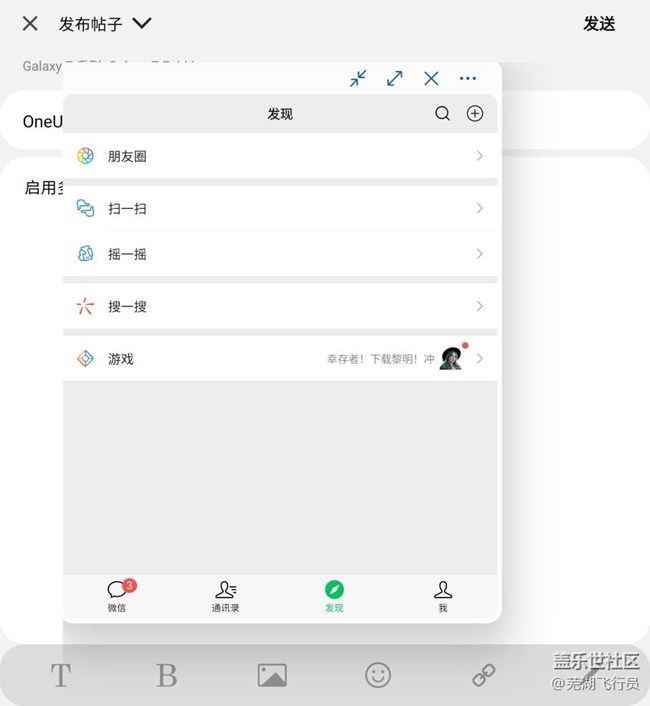Select the bold B formatting tool
The height and width of the screenshot is (706, 650).
[x=166, y=675]
